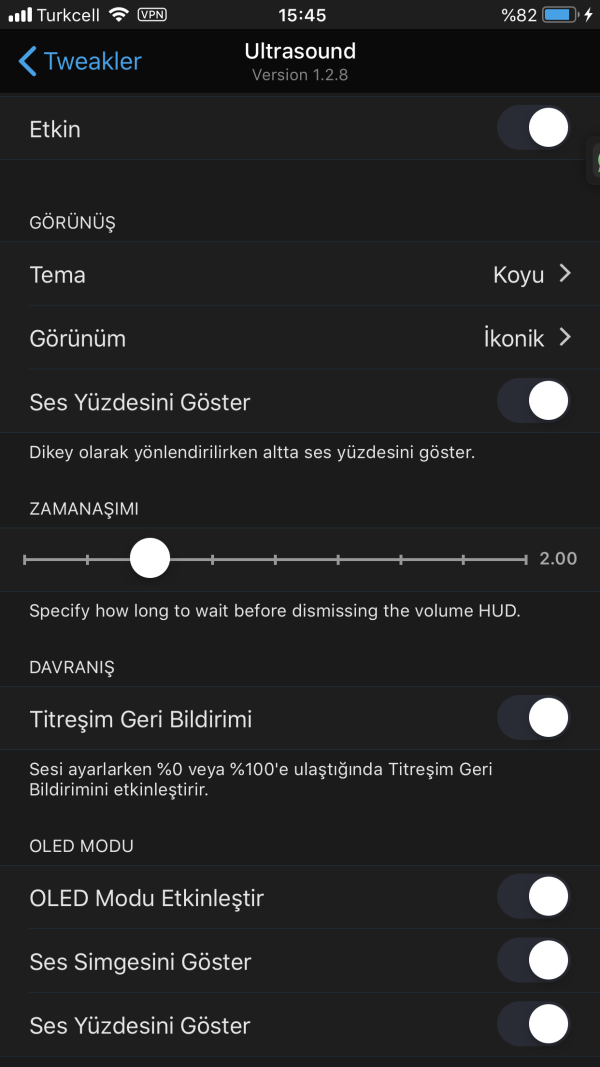Switch off OLED Modu Etkinleştir
The image size is (600, 1067).
click(x=533, y=897)
